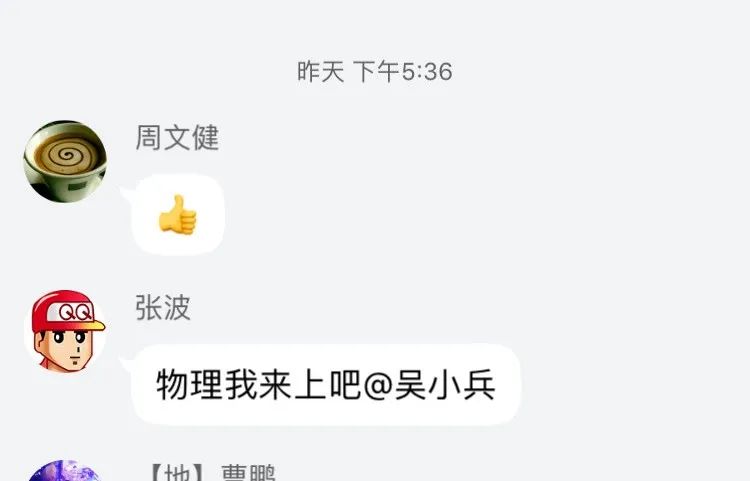The width and height of the screenshot is (750, 481).
Task: Open 周文健's coffee cup avatar
Action: click(x=65, y=161)
